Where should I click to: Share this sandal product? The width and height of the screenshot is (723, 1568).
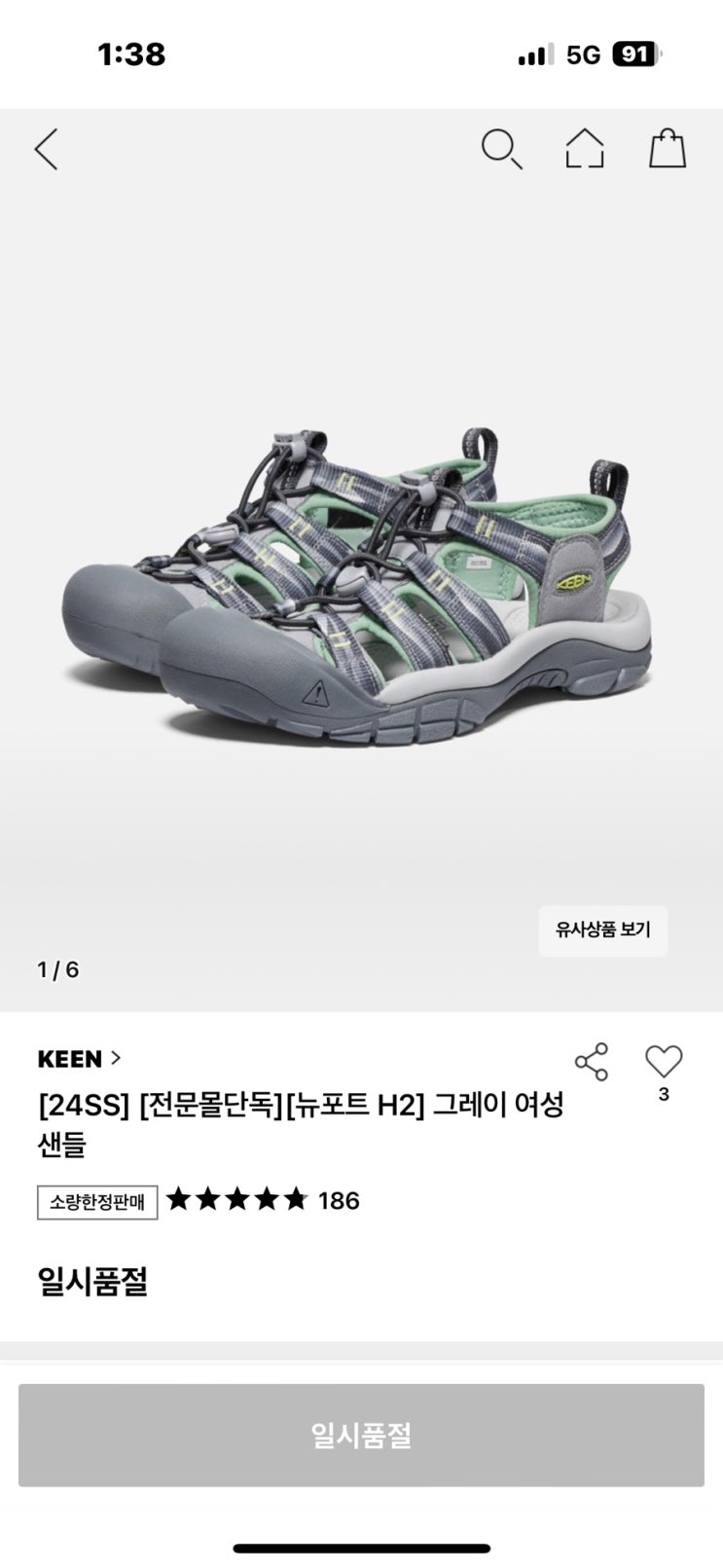[592, 1061]
